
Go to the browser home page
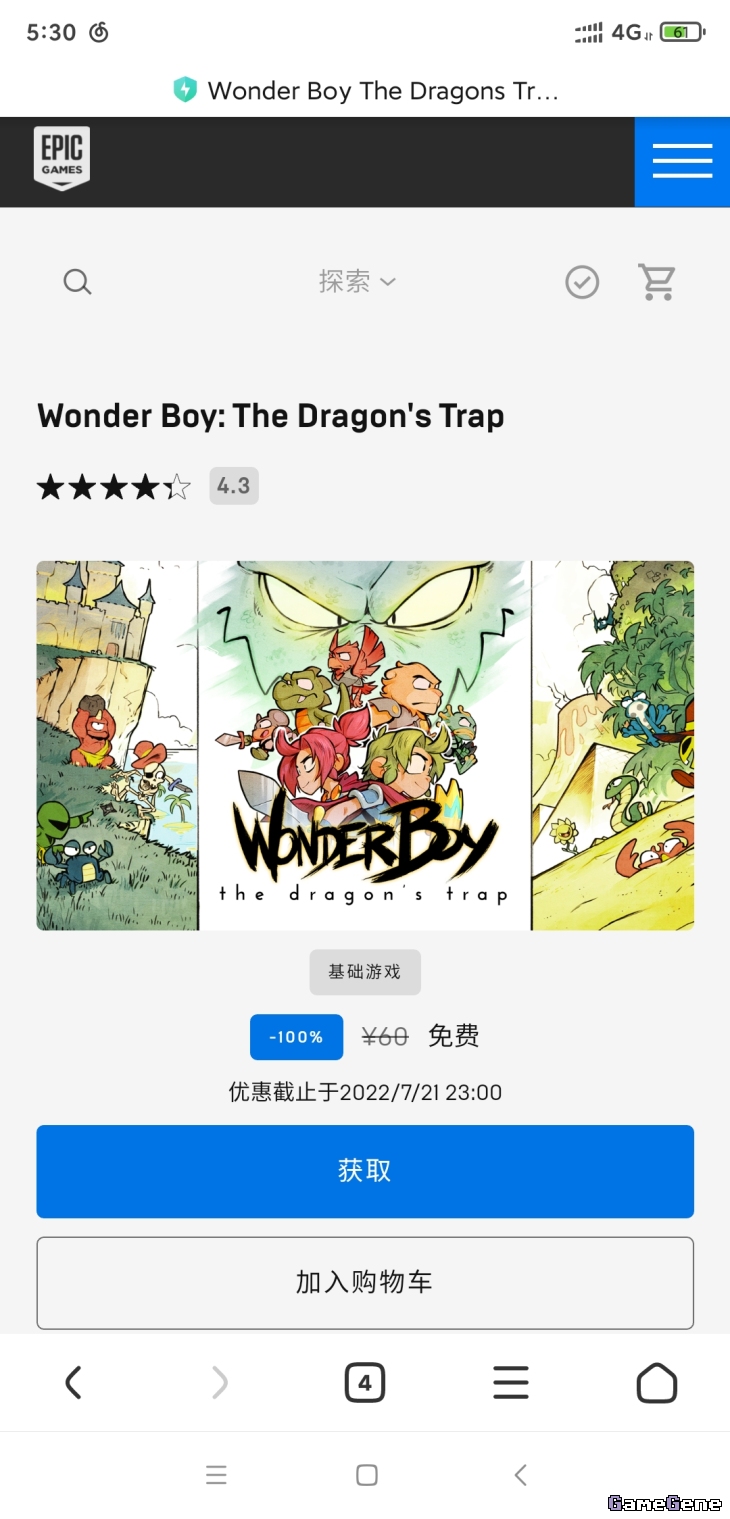point(657,1383)
